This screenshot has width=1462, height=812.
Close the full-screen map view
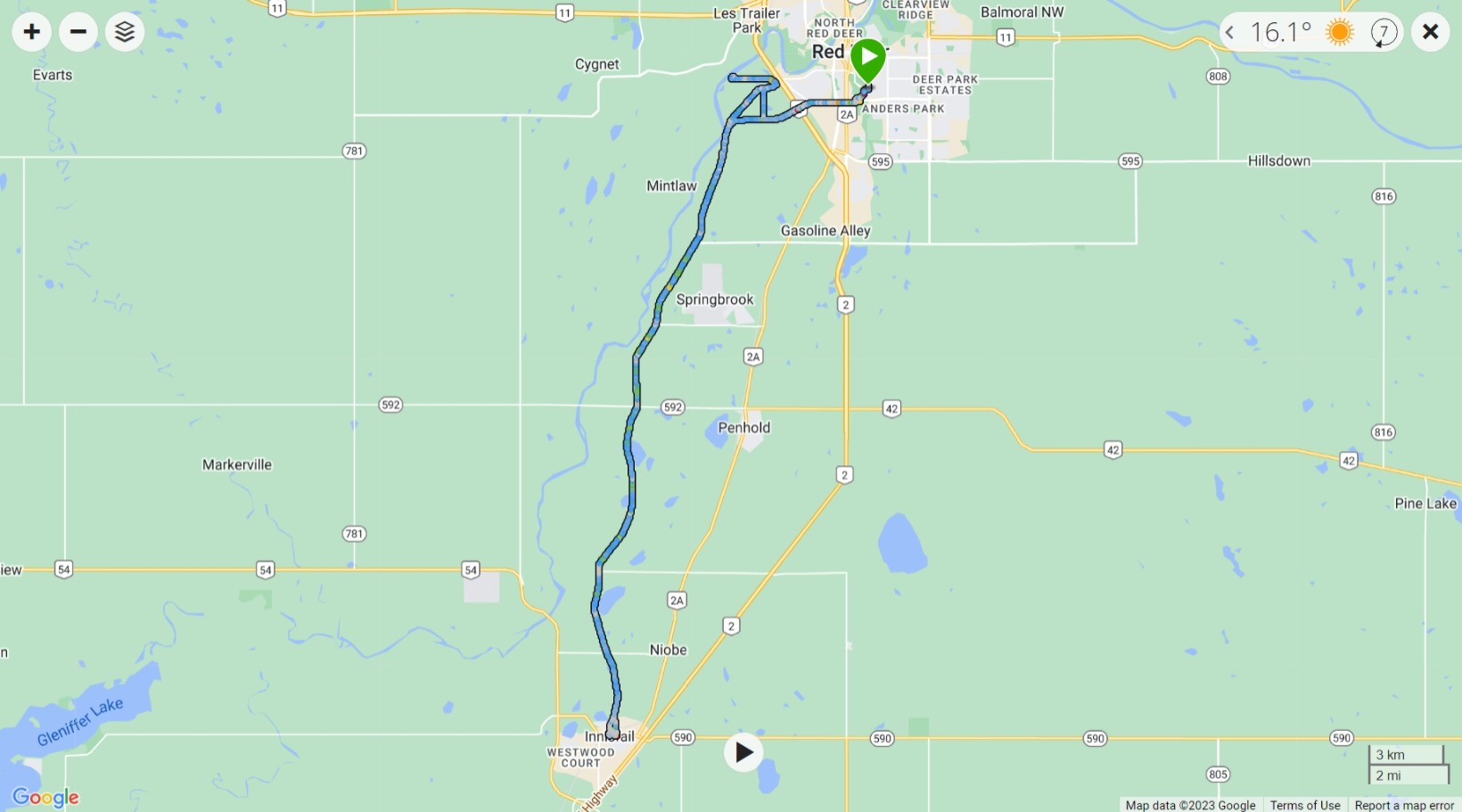[x=1430, y=32]
